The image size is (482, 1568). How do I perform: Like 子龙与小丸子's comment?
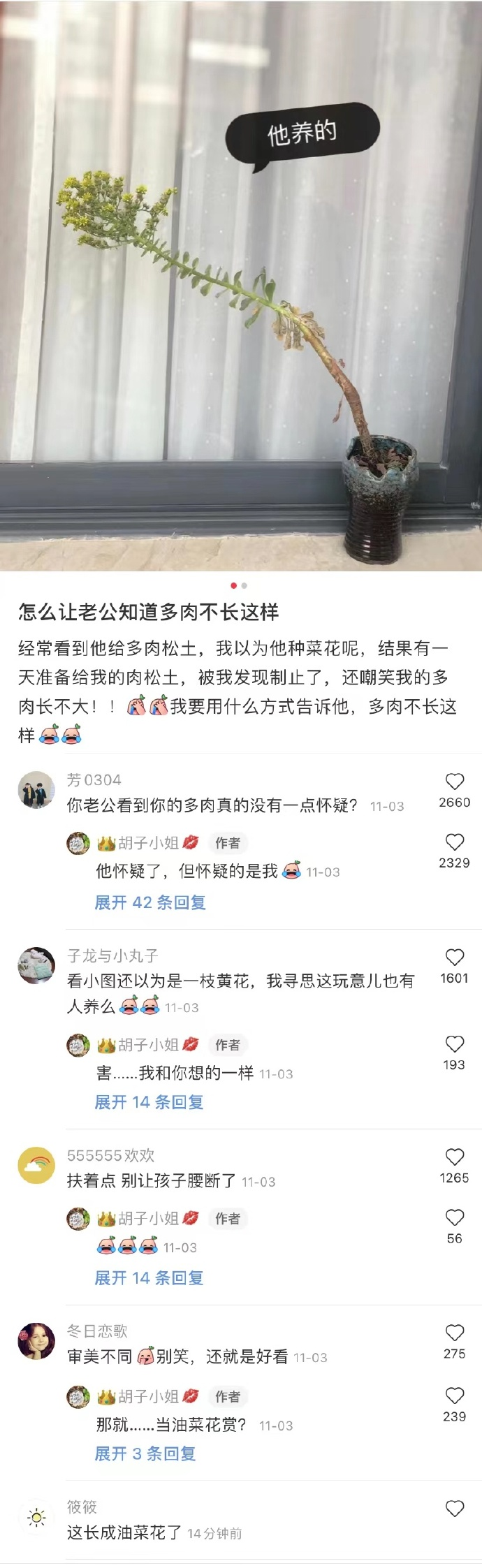tap(455, 958)
